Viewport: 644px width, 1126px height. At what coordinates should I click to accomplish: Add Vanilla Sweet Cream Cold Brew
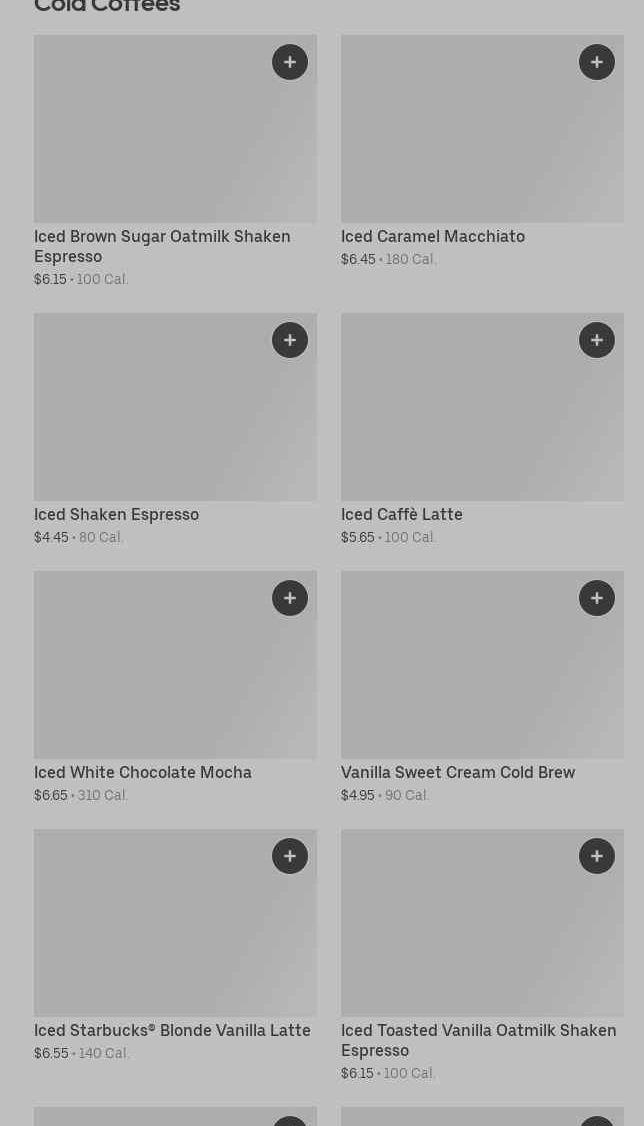click(x=597, y=598)
